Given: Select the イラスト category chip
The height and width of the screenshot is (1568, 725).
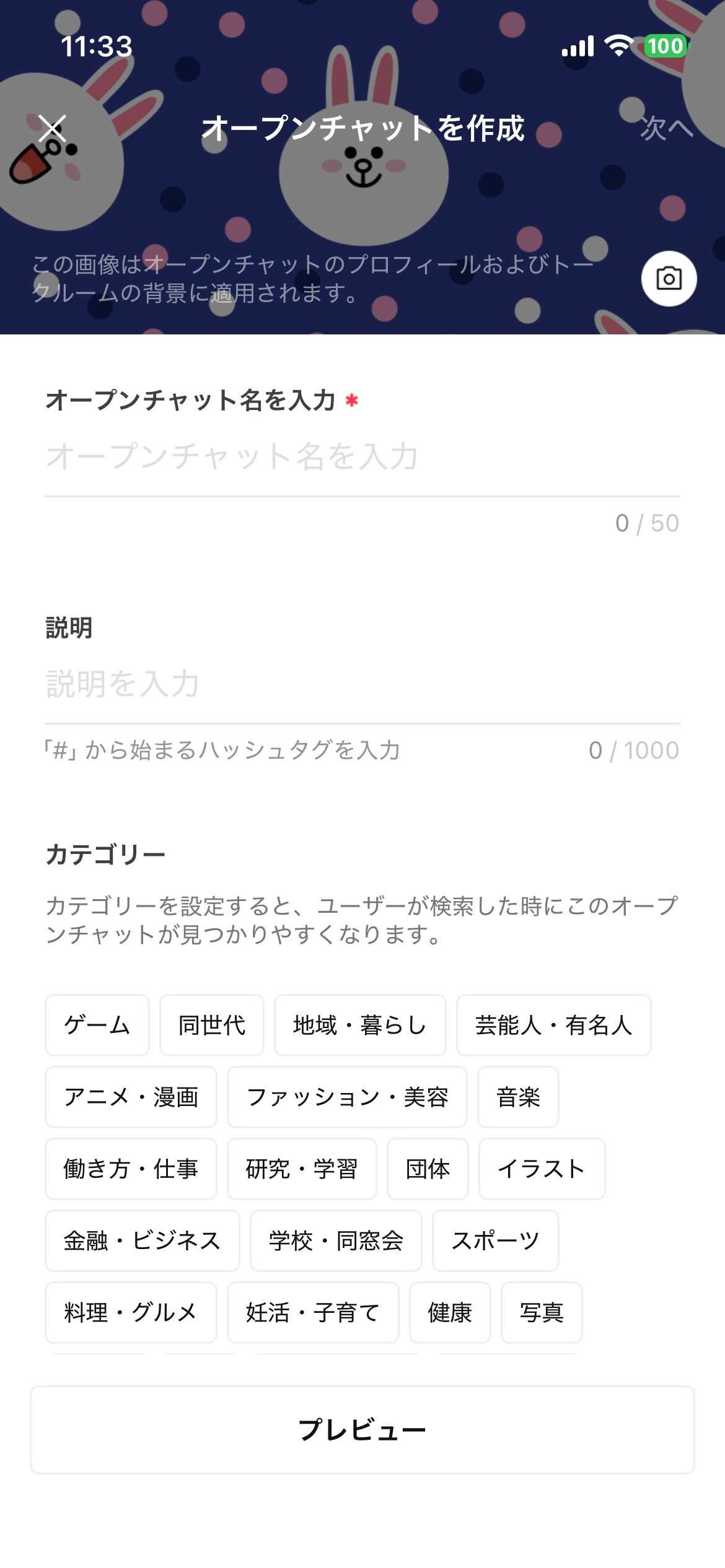Looking at the screenshot, I should click(542, 1169).
